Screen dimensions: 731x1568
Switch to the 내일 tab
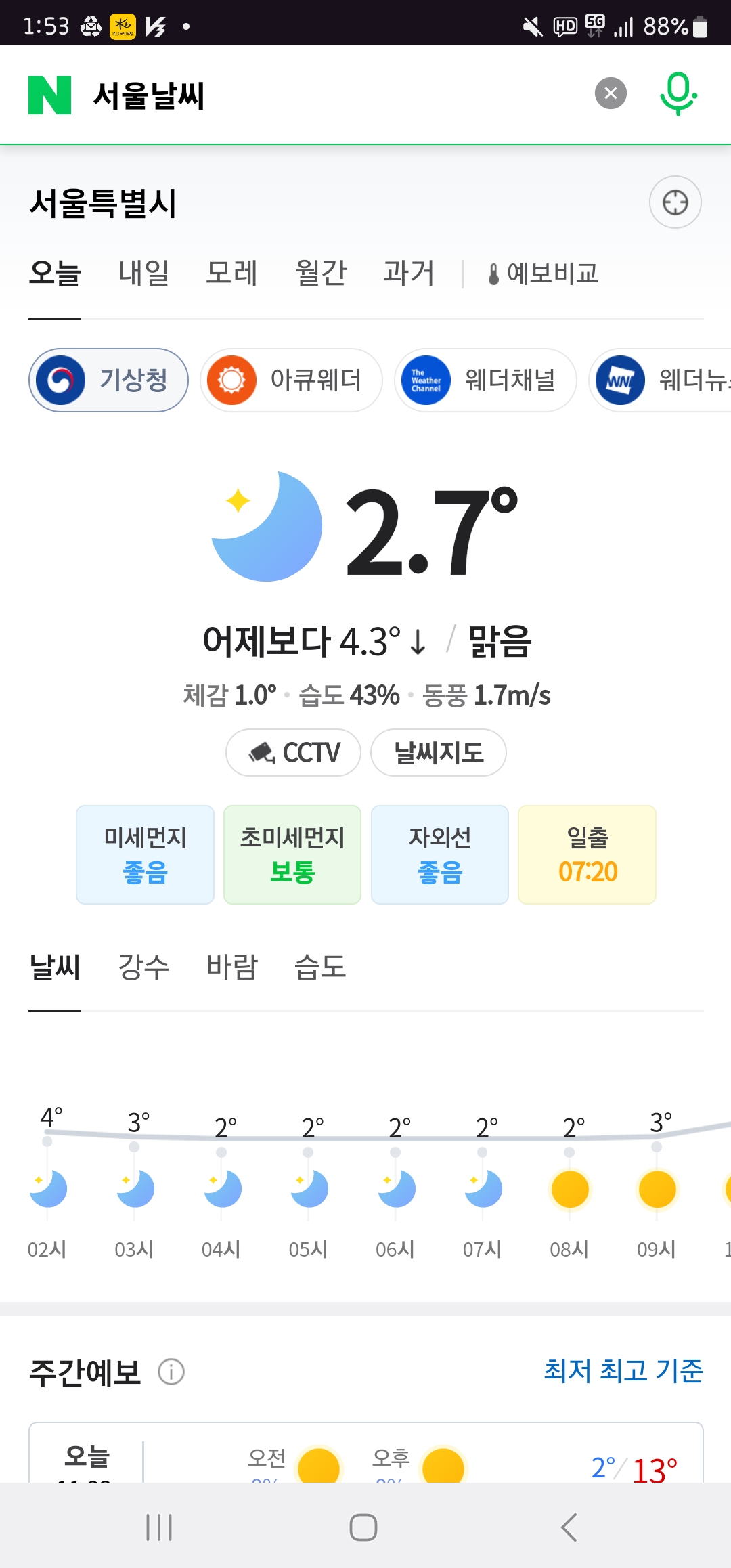pyautogui.click(x=143, y=273)
